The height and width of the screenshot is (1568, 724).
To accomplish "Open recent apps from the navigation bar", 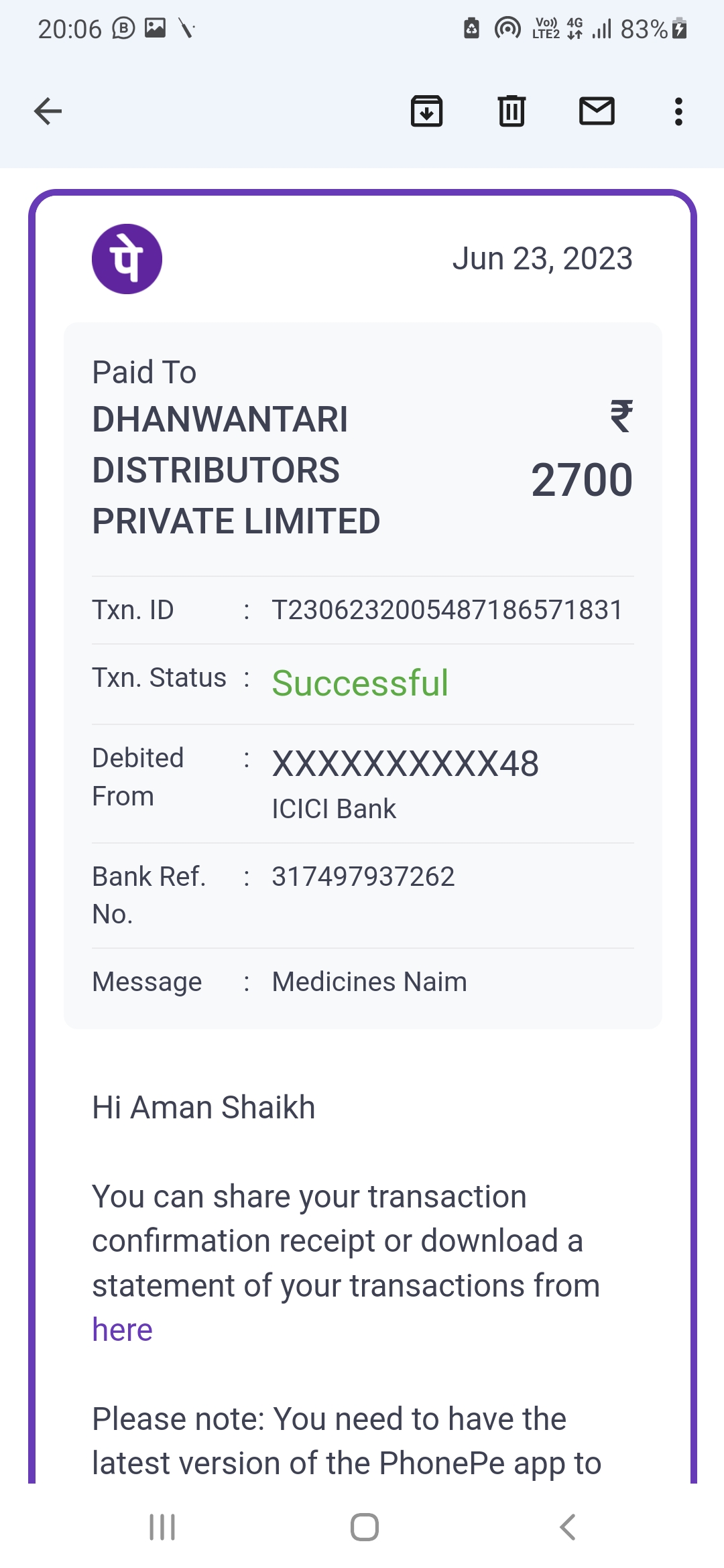I will pos(162,1527).
